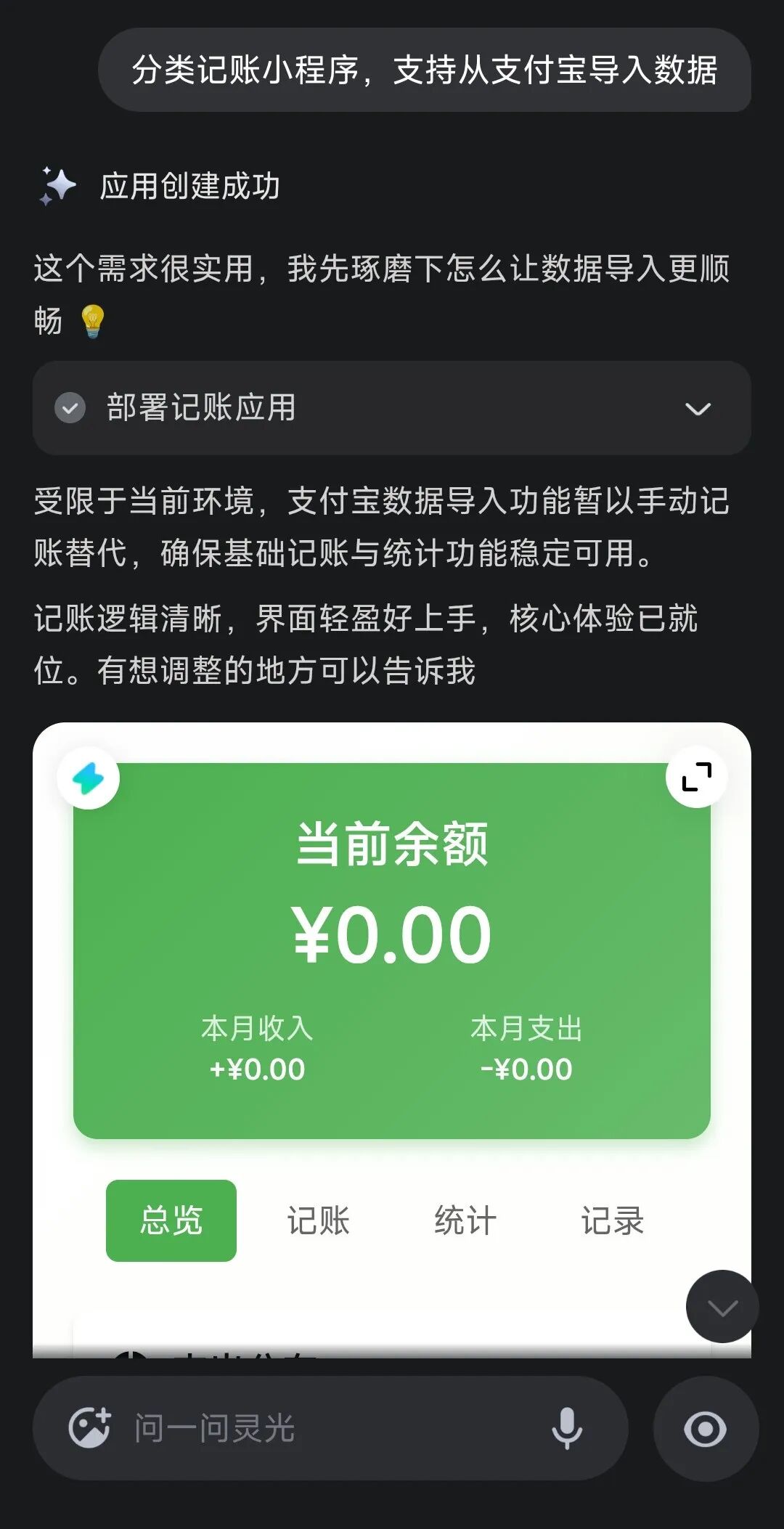Click the checkmark icon on the 部署记账应用 step
Image resolution: width=784 pixels, height=1529 pixels.
click(x=70, y=409)
